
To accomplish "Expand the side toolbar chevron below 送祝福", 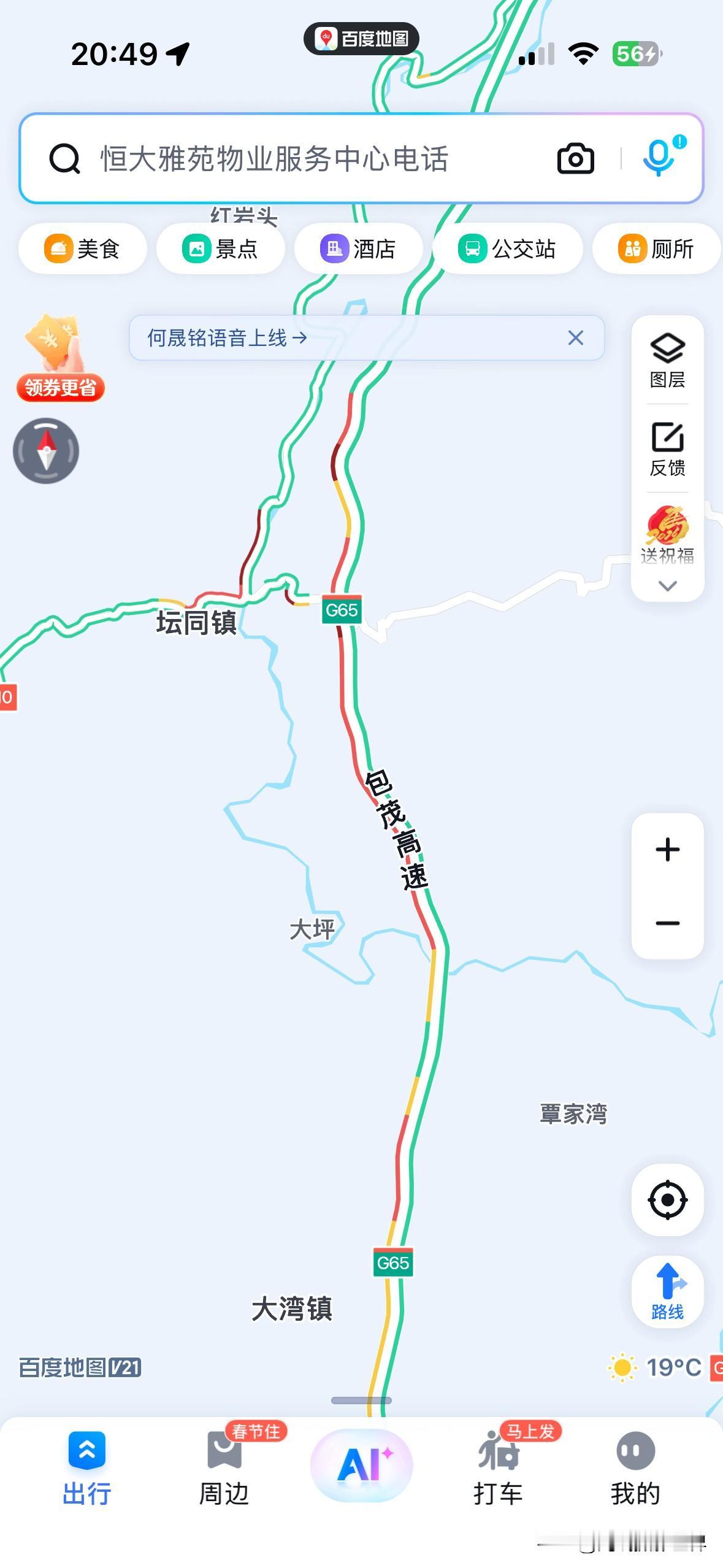I will pyautogui.click(x=667, y=586).
